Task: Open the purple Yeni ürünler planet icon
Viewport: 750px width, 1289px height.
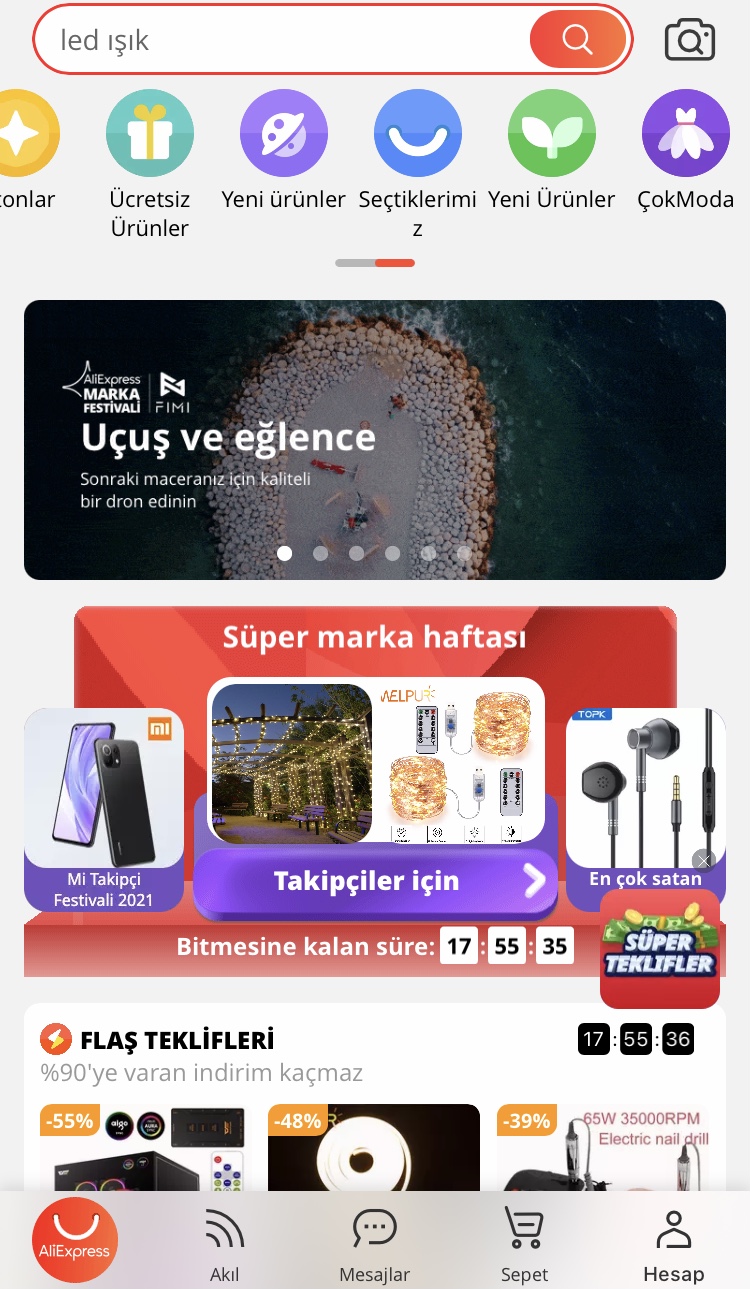Action: point(284,135)
